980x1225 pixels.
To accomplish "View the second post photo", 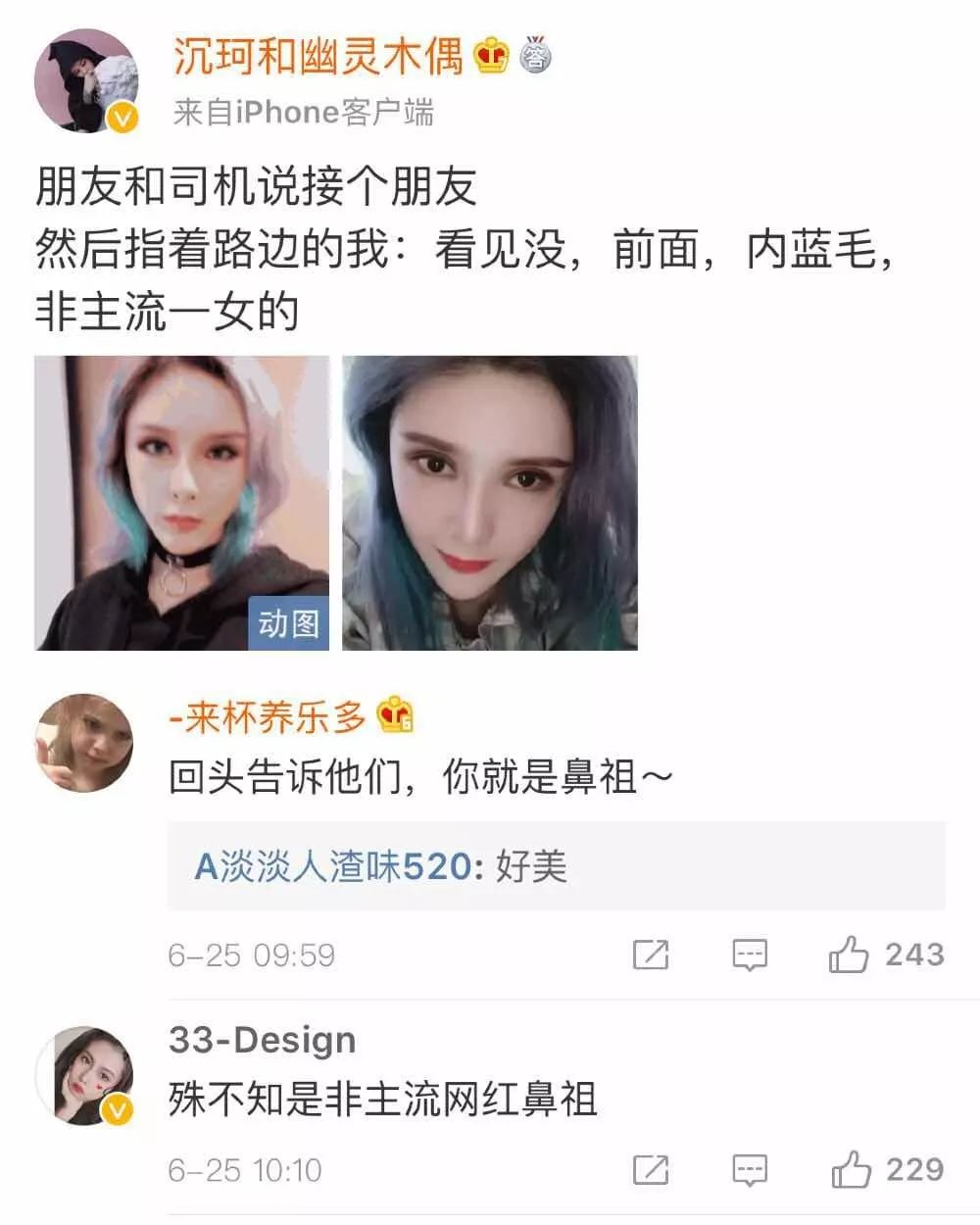I will pyautogui.click(x=490, y=503).
